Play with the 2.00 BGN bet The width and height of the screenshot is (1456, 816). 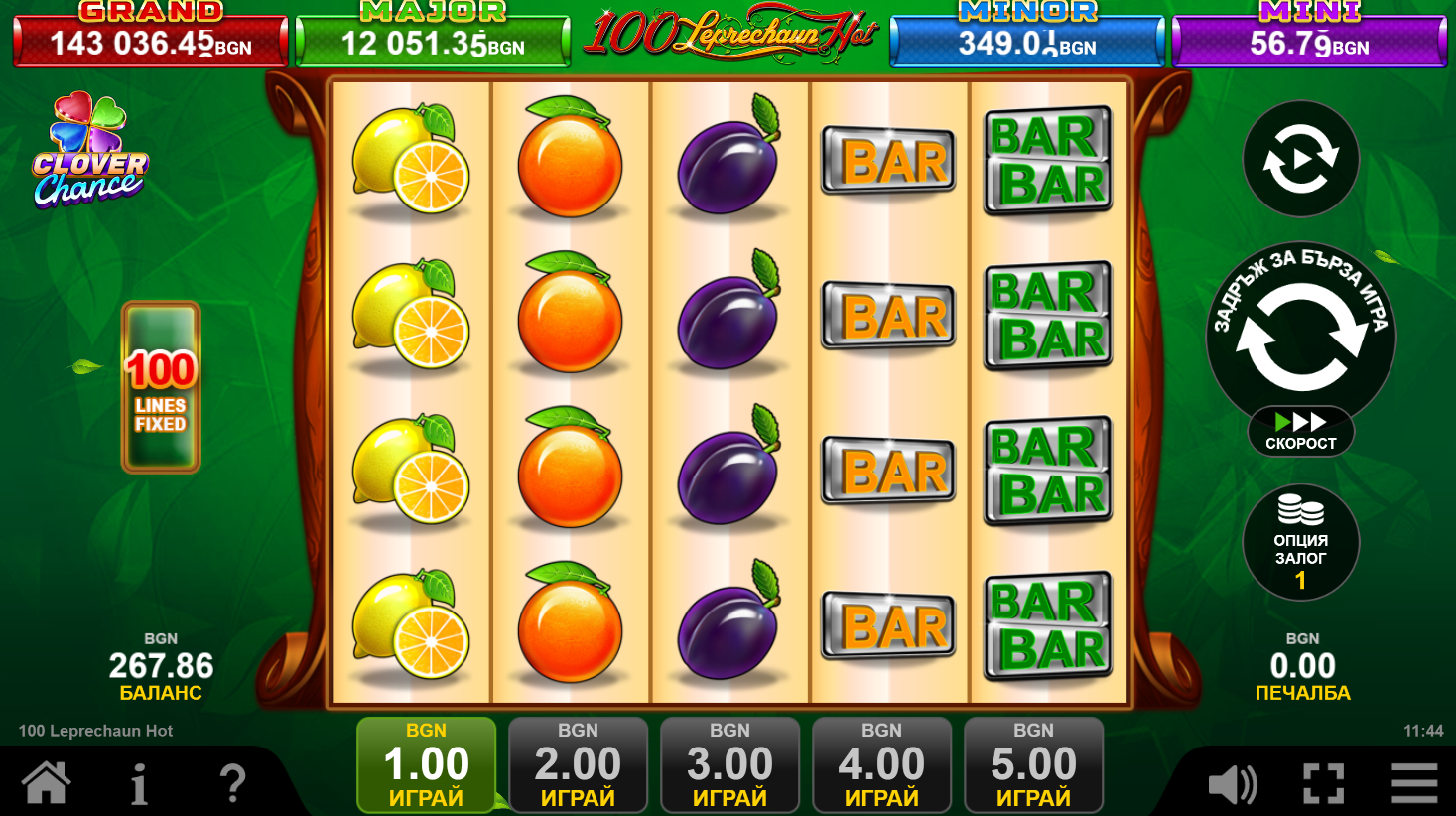point(578,764)
